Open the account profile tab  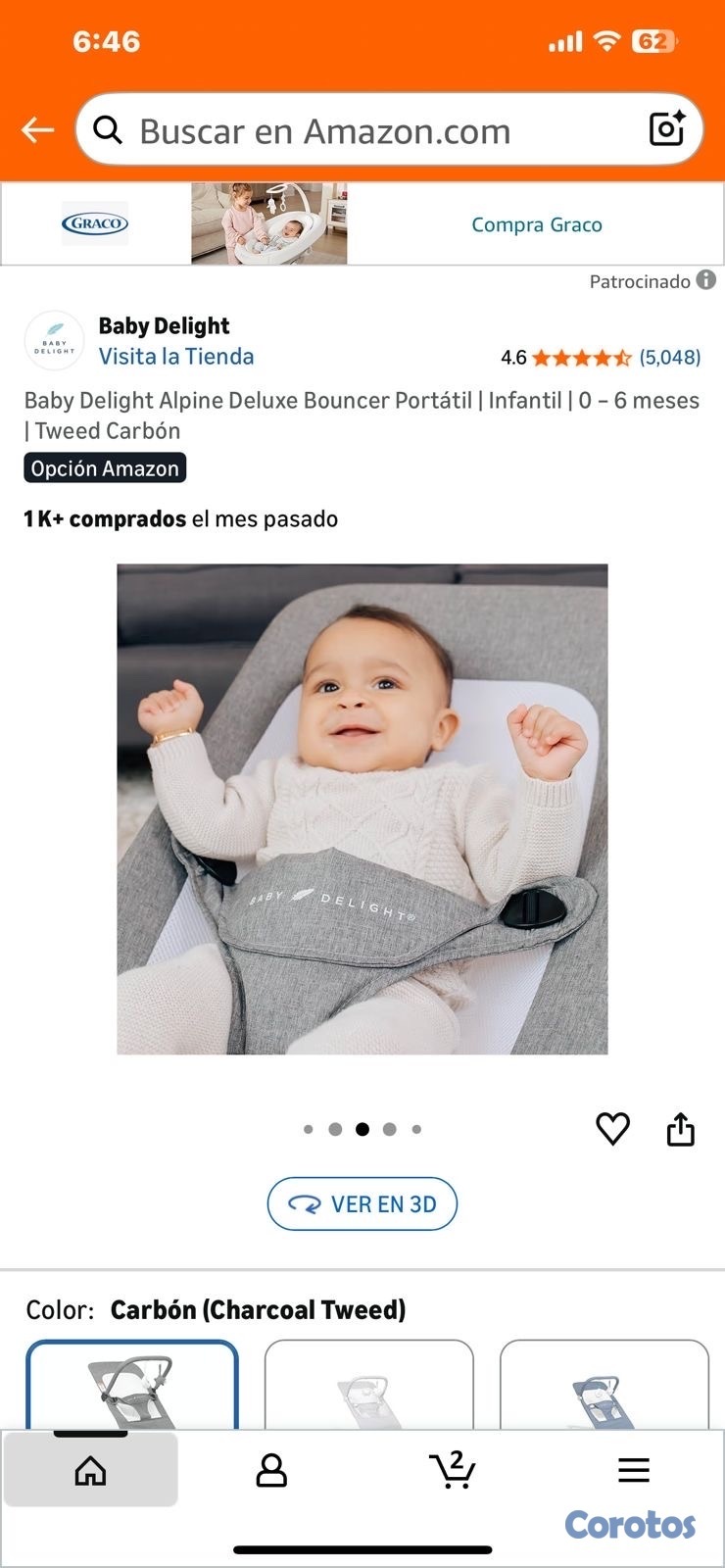pyautogui.click(x=271, y=1470)
